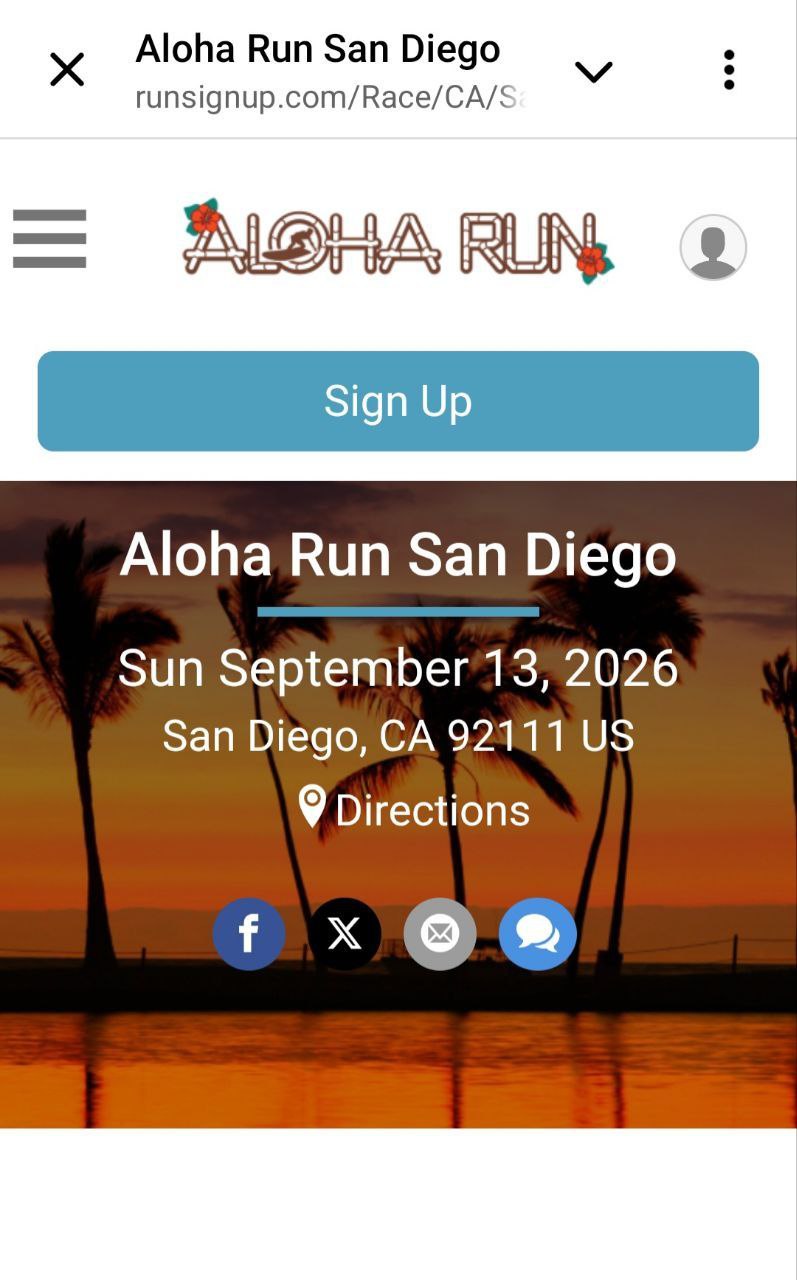
Task: Tap the Aloha Run logo
Action: click(x=398, y=241)
